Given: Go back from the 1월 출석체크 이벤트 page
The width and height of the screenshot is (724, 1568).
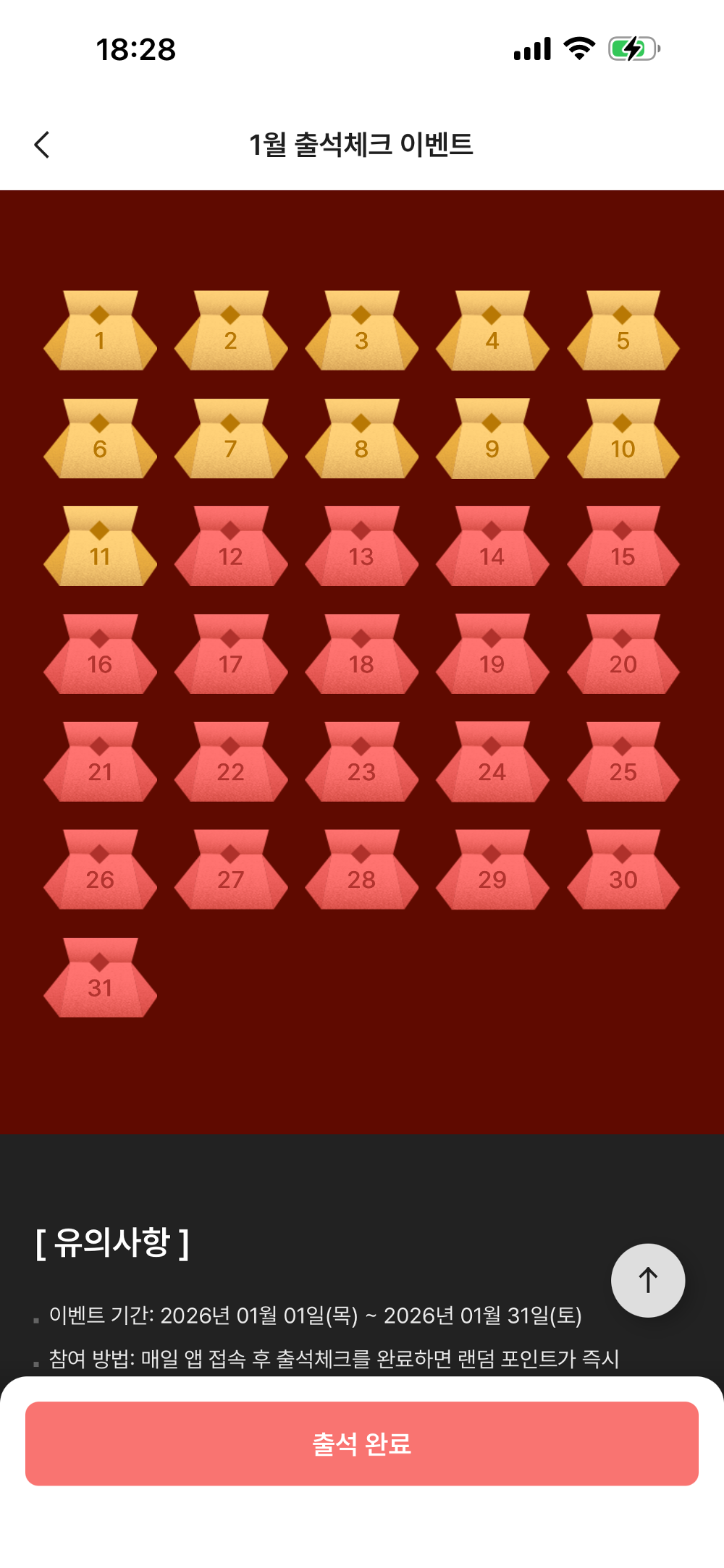Looking at the screenshot, I should 42,145.
